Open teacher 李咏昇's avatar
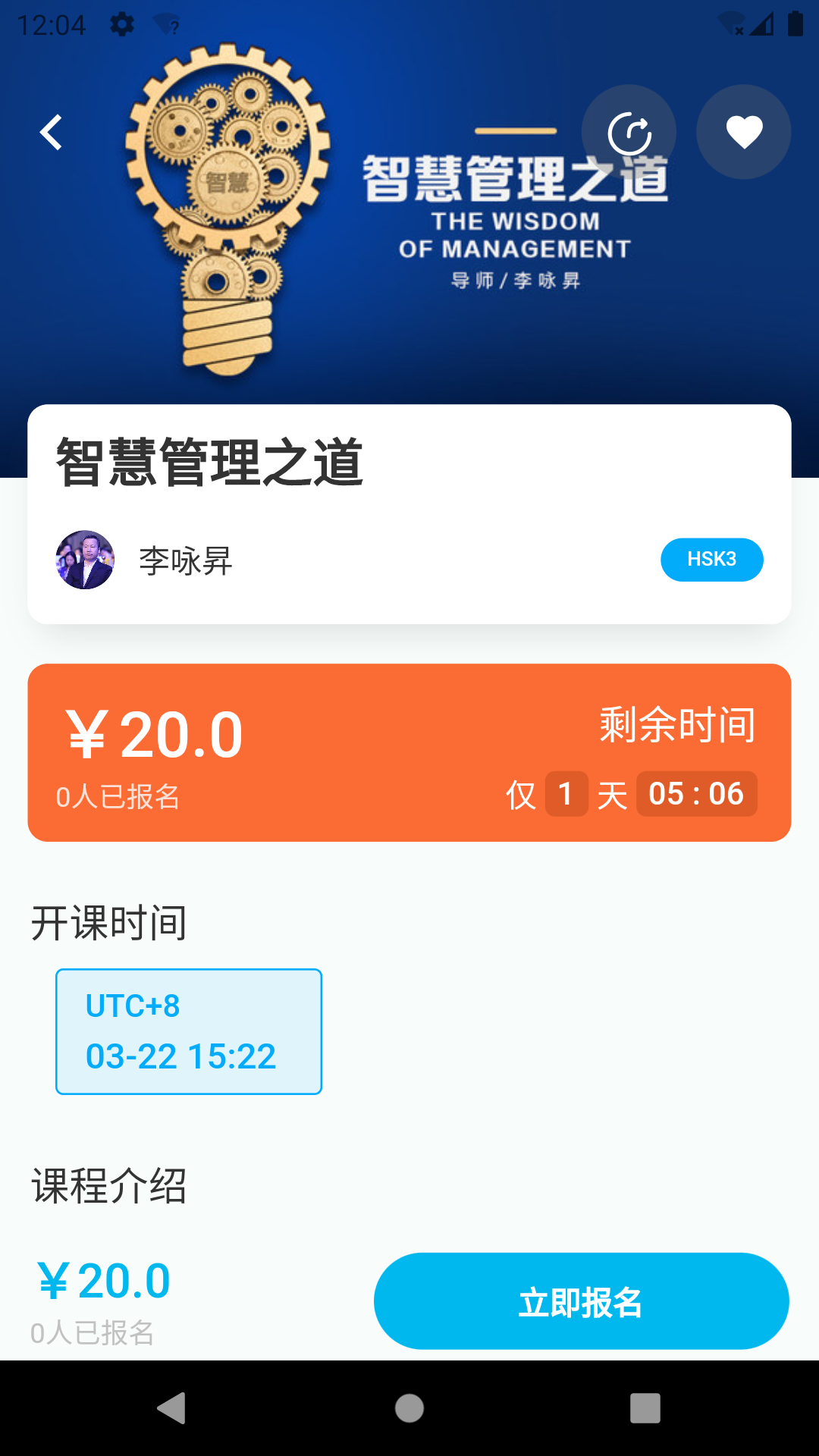This screenshot has height=1456, width=819. coord(86,560)
